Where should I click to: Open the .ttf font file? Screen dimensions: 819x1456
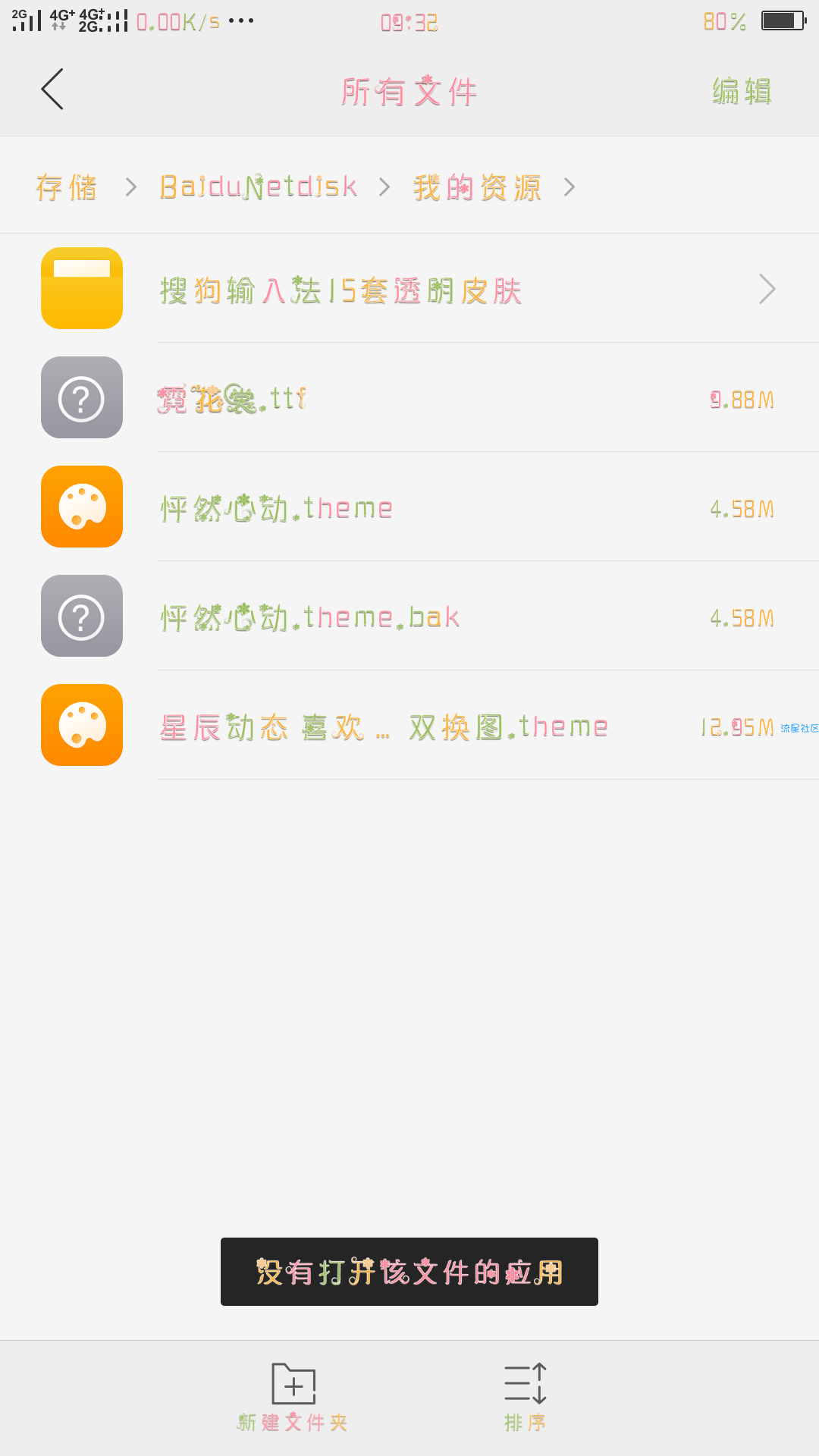click(409, 397)
